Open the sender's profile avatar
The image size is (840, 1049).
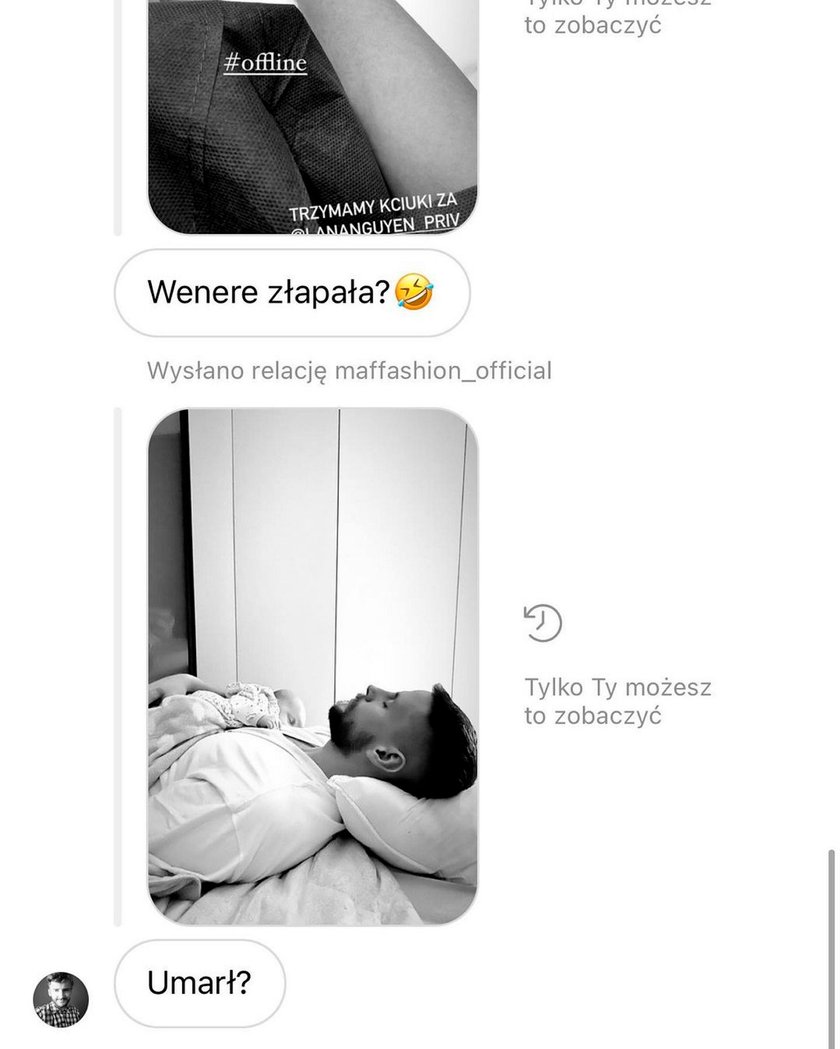tap(61, 999)
